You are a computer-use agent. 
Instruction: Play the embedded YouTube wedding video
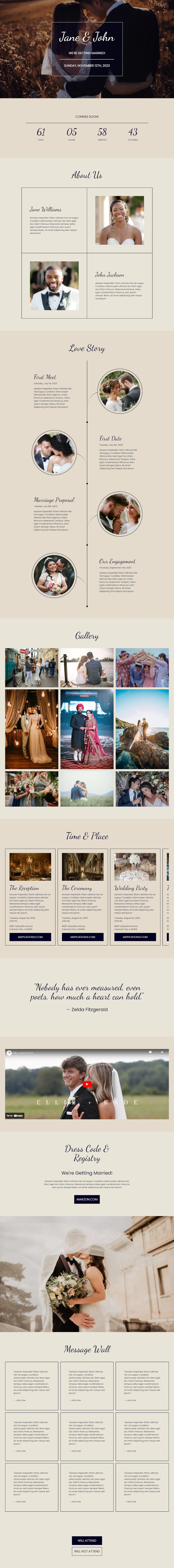coord(87,1084)
